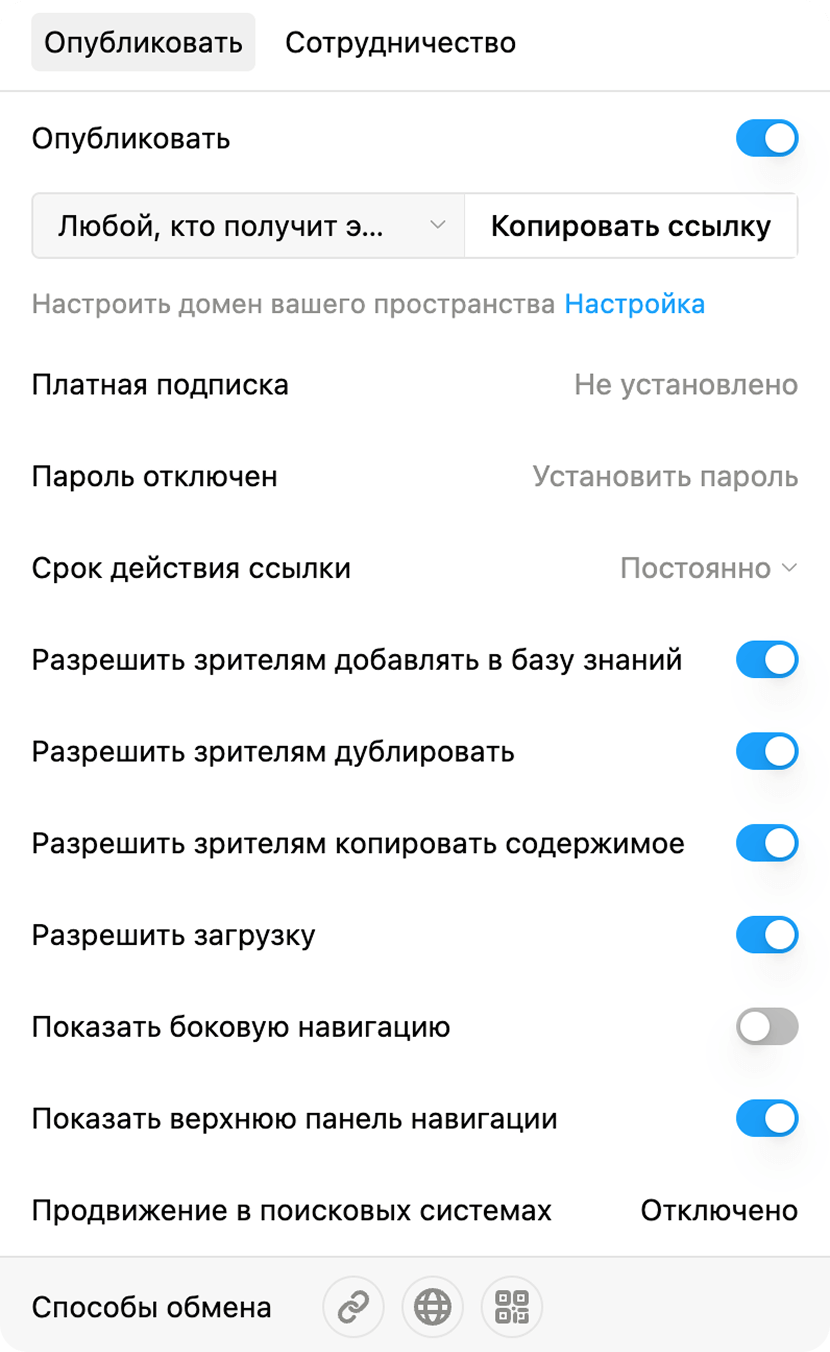
Task: Turn off the Опубликовать switch
Action: 767,138
